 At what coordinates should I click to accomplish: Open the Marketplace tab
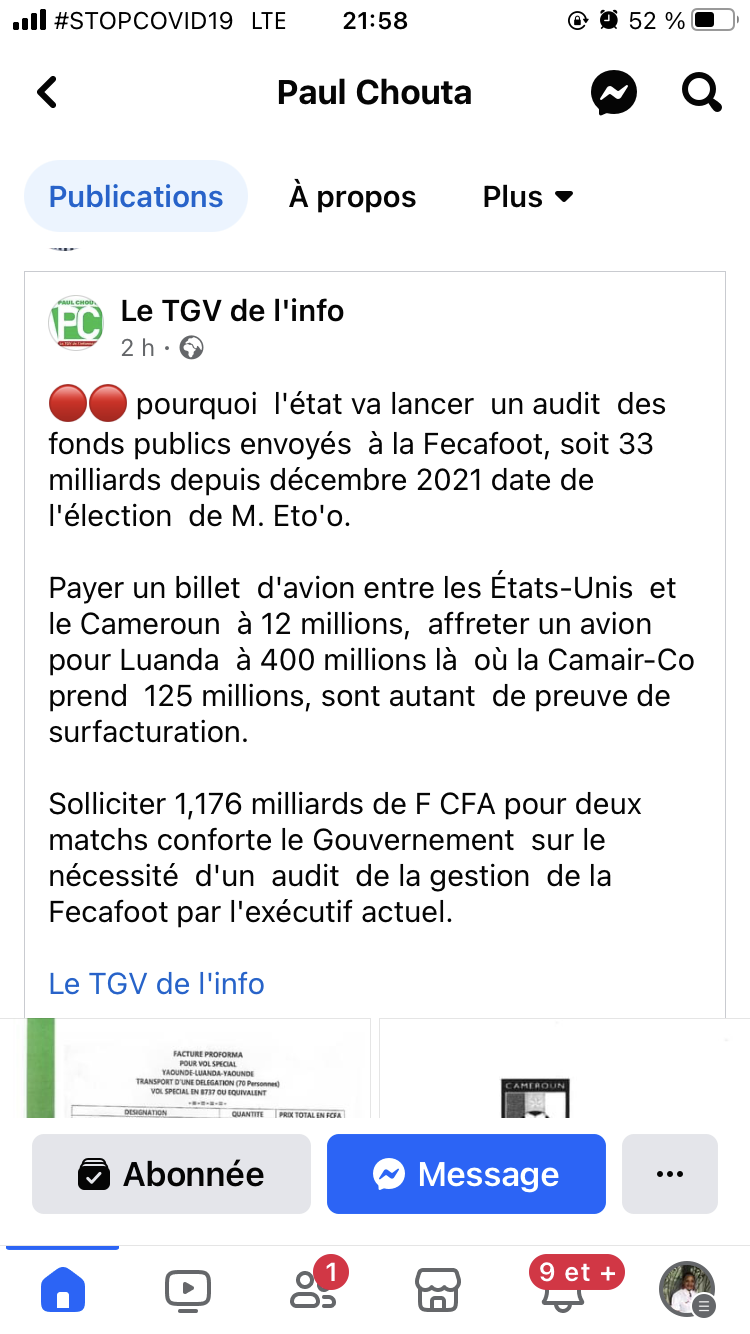(437, 1289)
